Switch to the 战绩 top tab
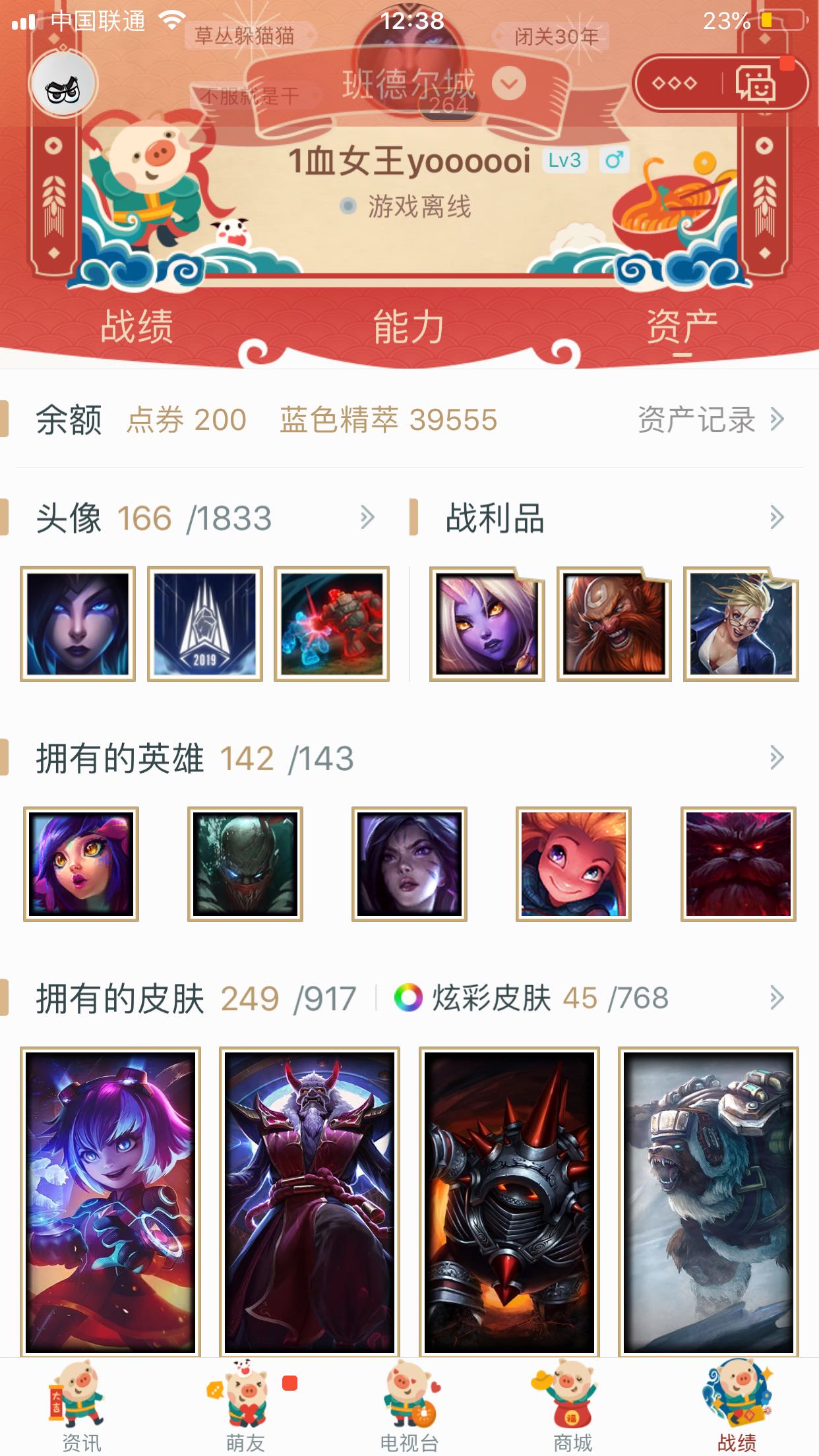The image size is (819, 1456). click(136, 326)
